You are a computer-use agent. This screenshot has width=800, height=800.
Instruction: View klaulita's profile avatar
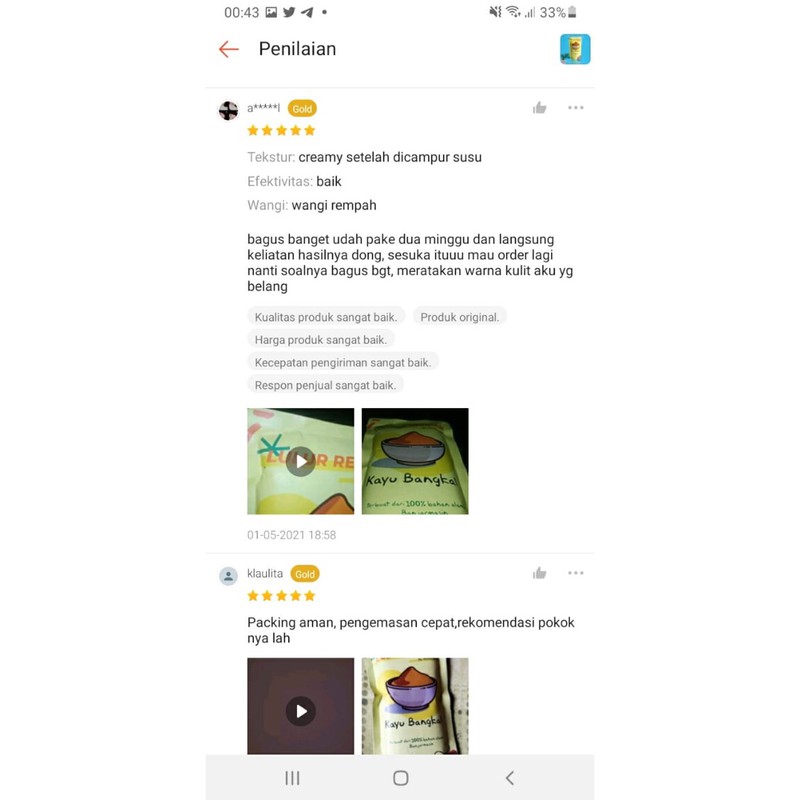pos(228,575)
